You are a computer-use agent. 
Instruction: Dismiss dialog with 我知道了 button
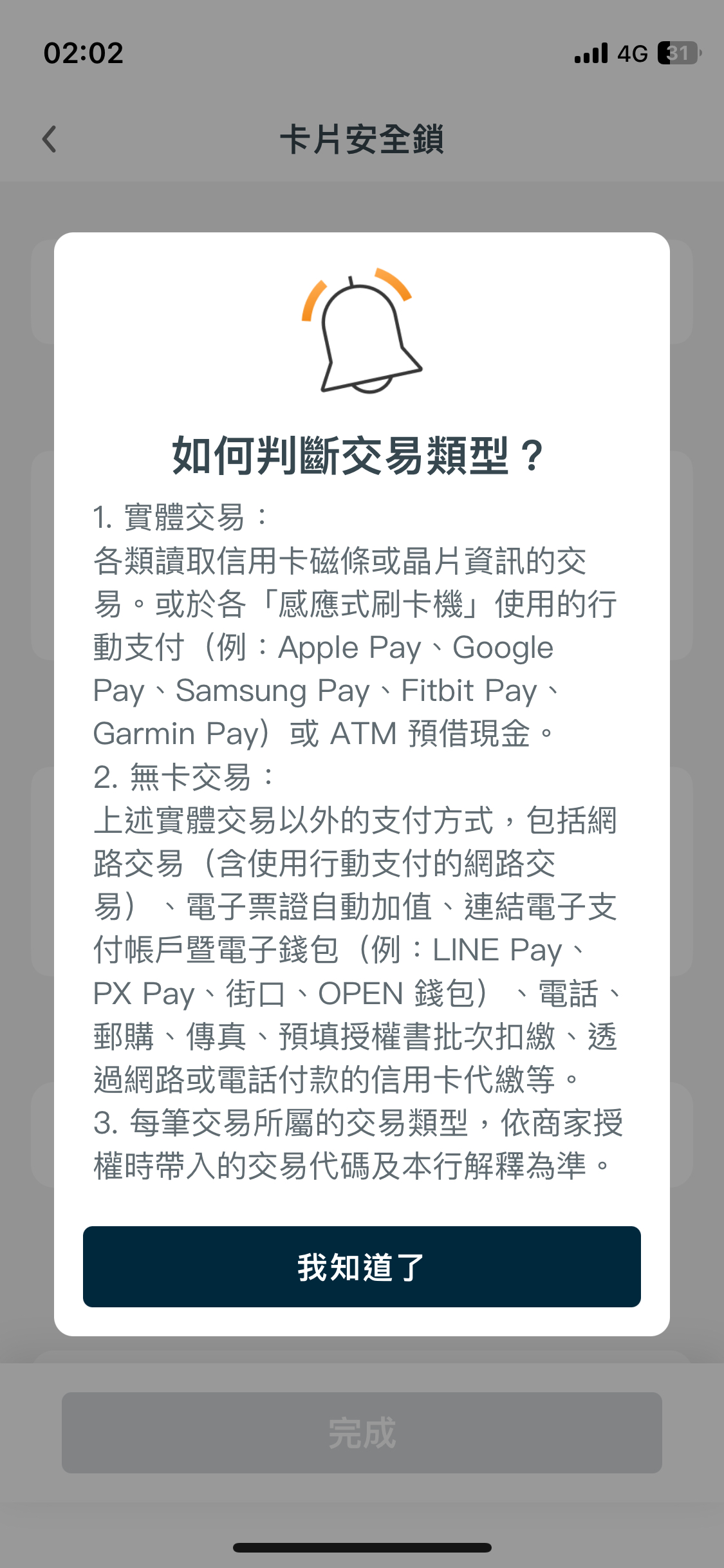click(x=362, y=1266)
